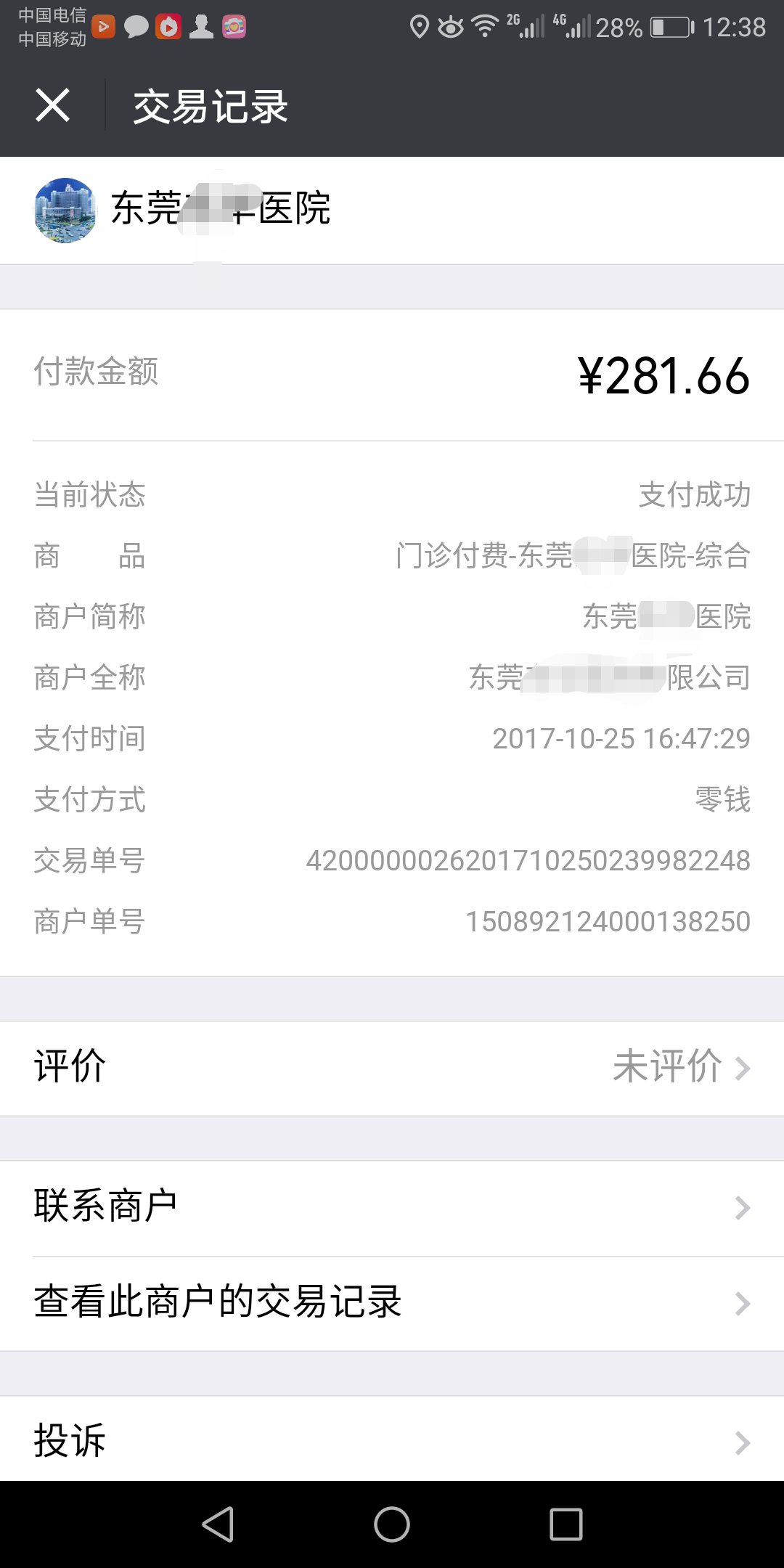Open 联系商户 via its chevron arrow
Viewport: 784px width, 1568px height.
(x=741, y=1206)
